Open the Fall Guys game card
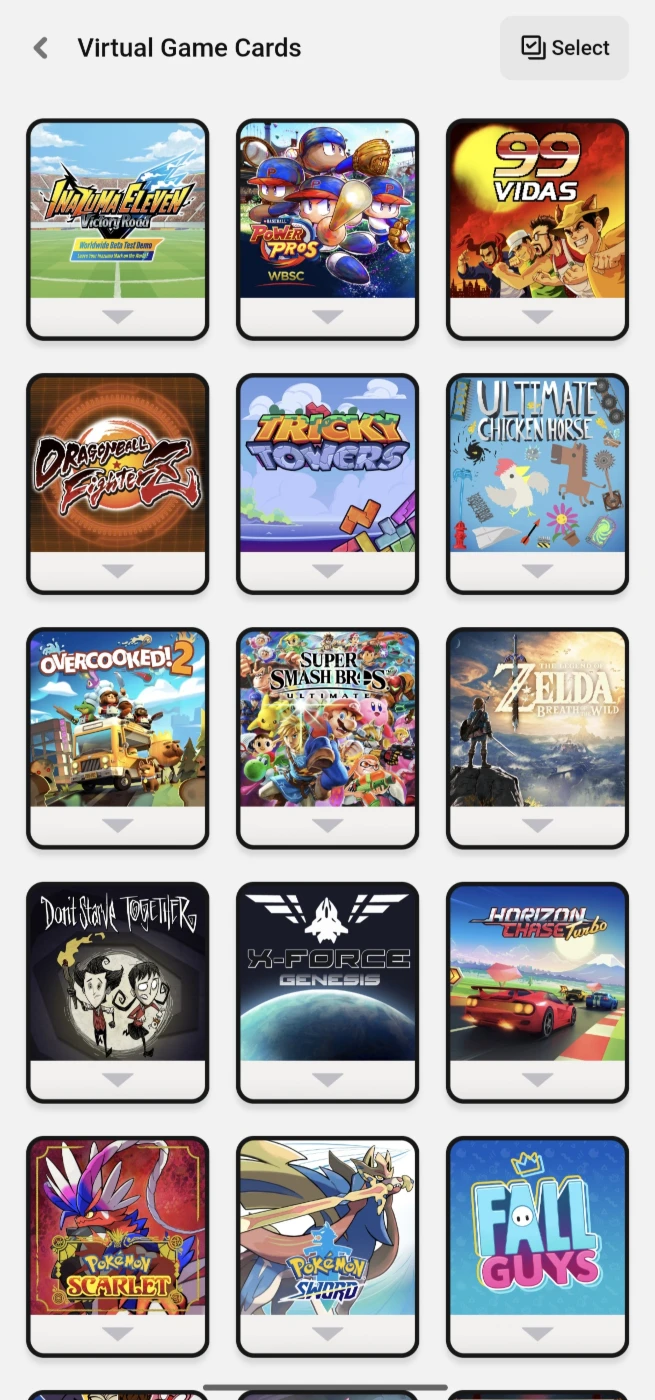Screen dimensions: 655x1400 pyautogui.click(x=537, y=1246)
